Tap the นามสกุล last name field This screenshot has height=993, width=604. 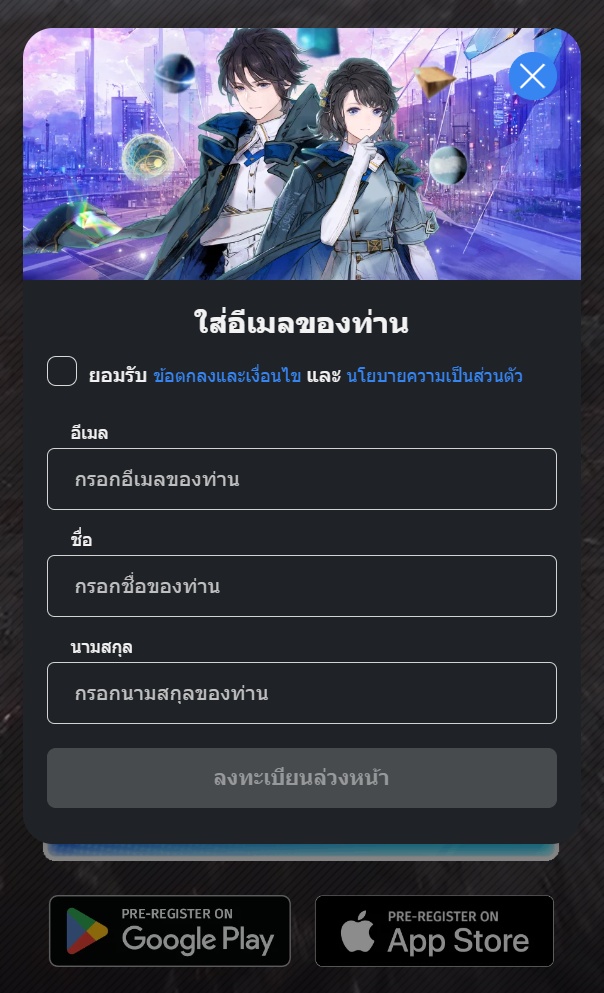point(302,693)
